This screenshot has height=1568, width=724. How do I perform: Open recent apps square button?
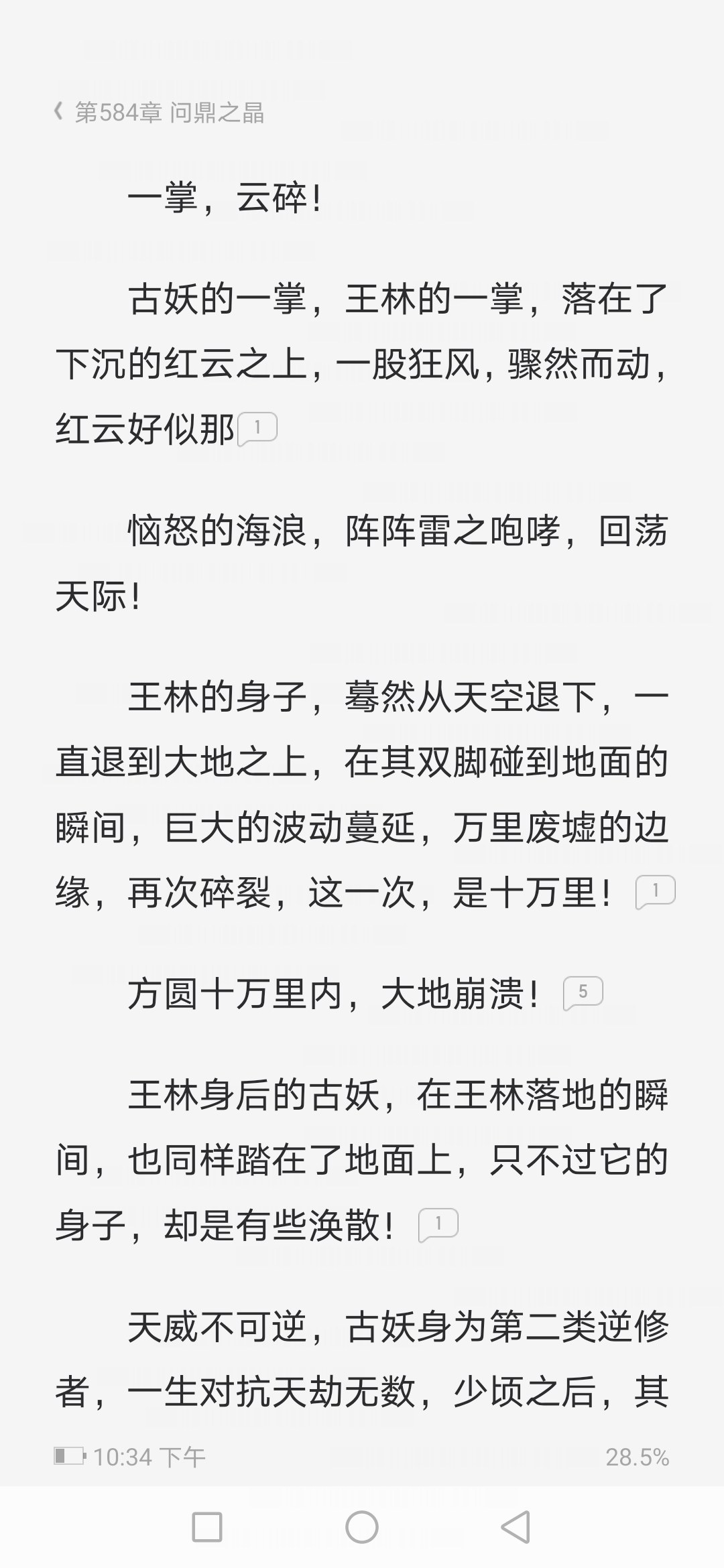tap(207, 1528)
